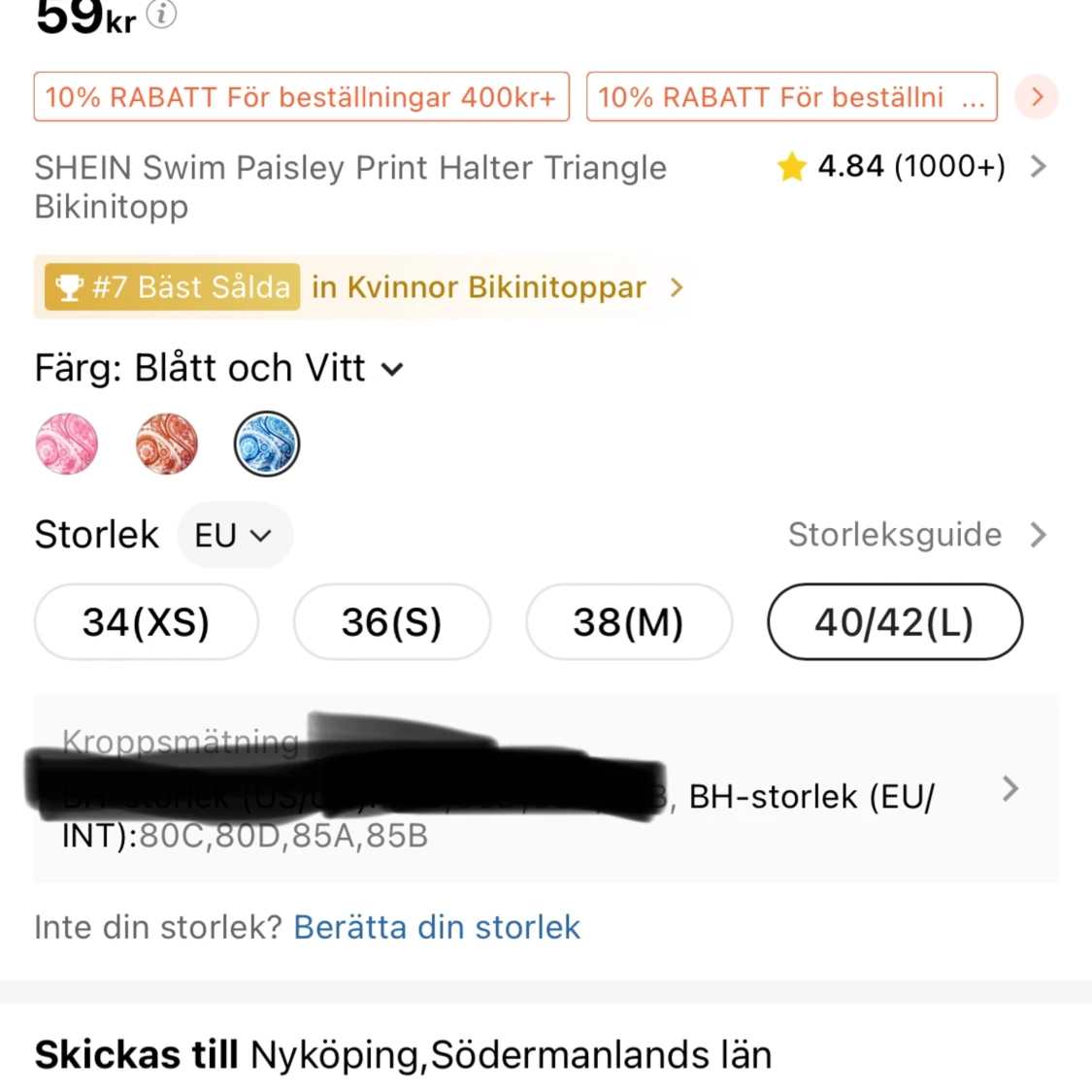
Task: Change size region from EU
Action: [234, 535]
